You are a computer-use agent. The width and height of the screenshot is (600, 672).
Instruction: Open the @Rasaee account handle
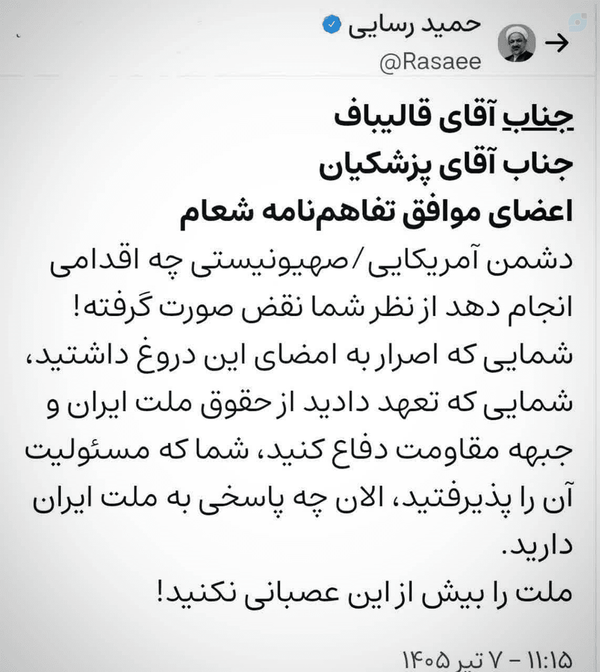430,62
